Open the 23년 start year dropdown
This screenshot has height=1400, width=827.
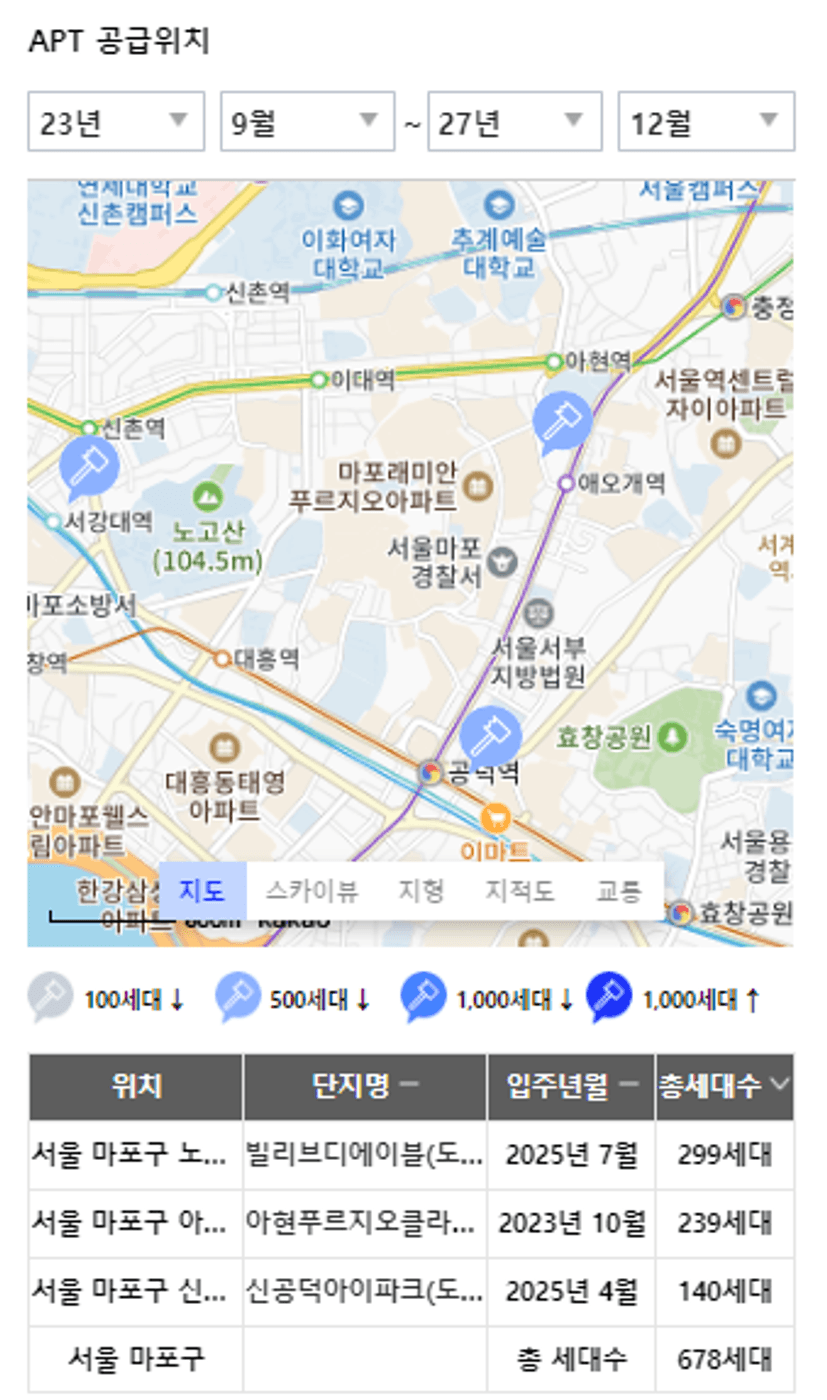click(x=116, y=122)
